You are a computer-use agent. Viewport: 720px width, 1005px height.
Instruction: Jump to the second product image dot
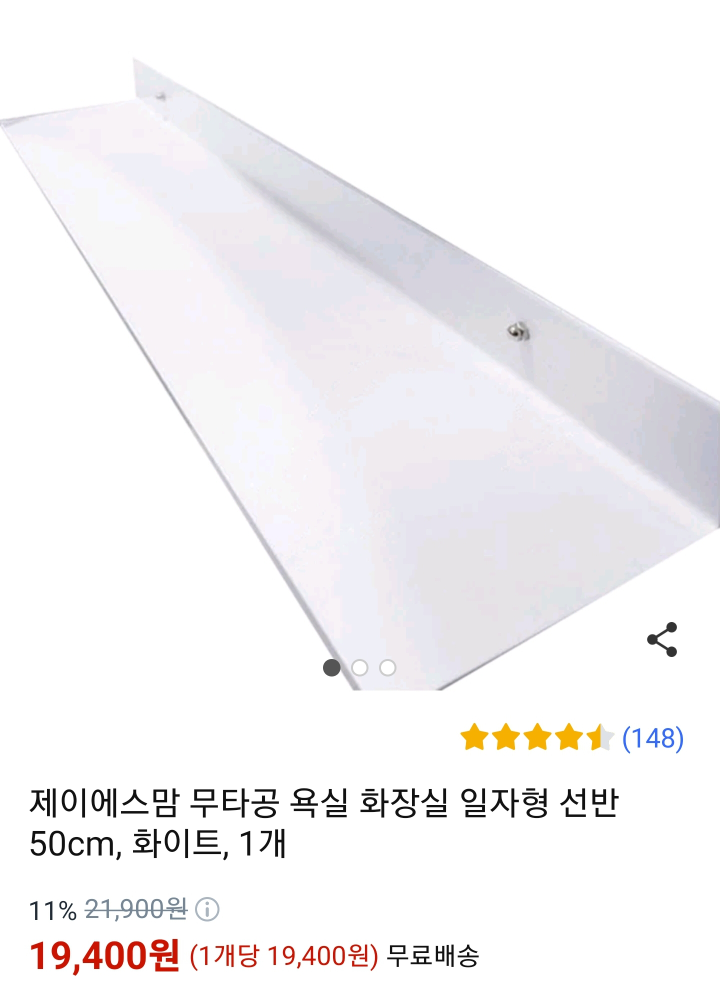360,667
